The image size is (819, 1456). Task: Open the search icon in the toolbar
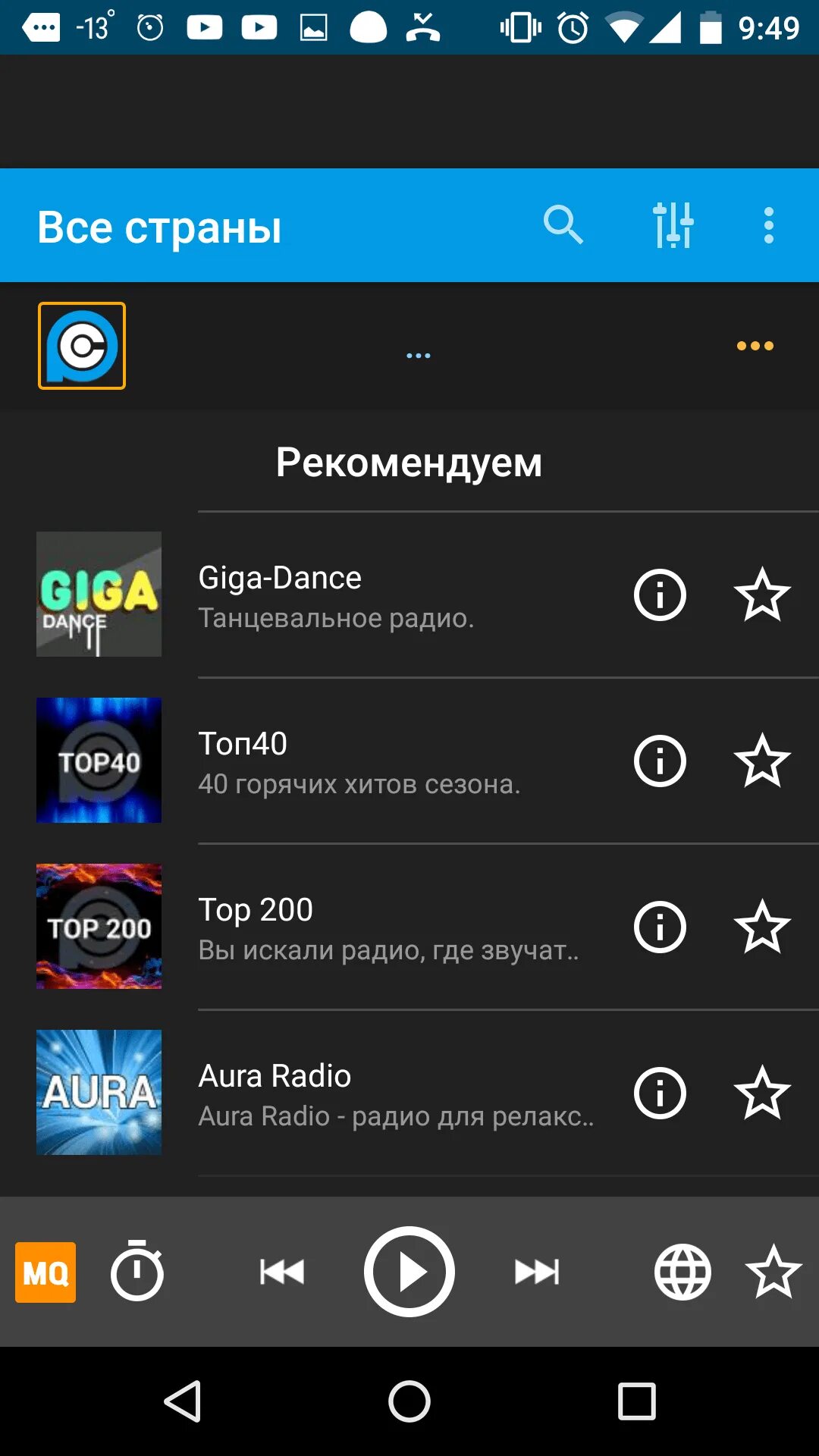point(563,225)
